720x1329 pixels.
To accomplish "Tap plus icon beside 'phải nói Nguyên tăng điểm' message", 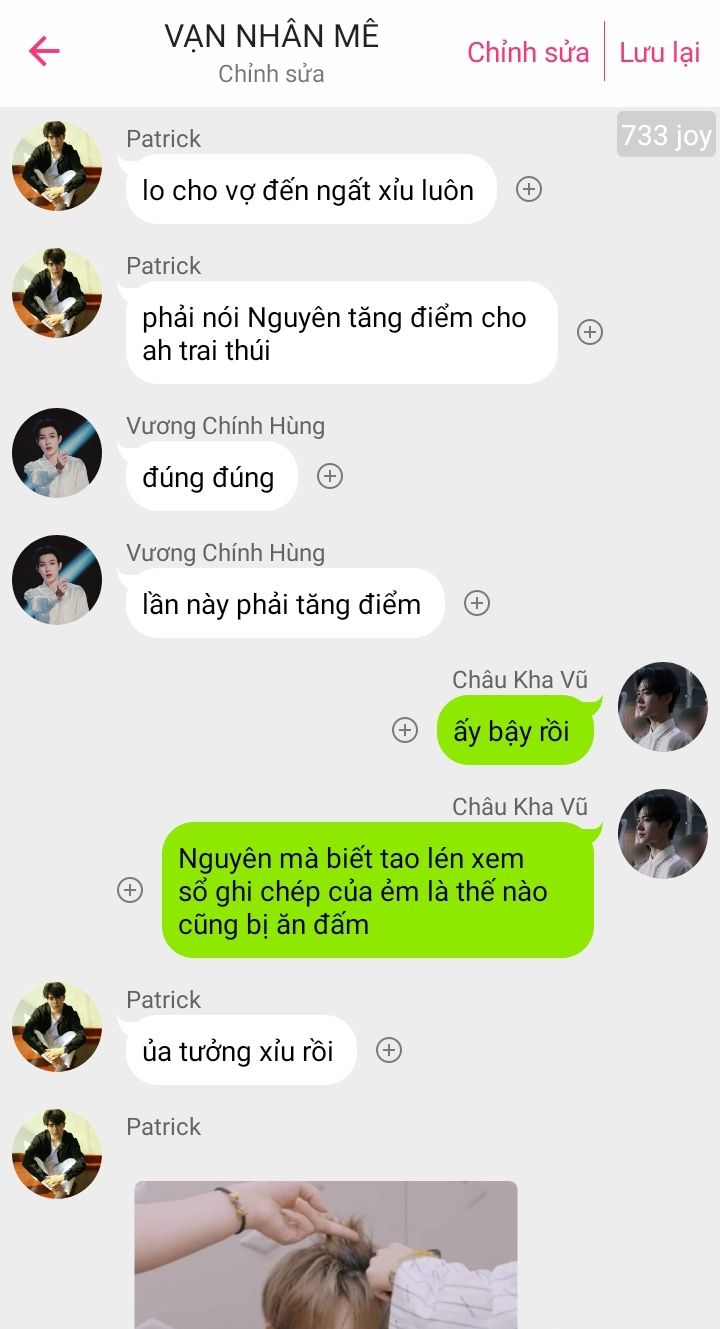I will 590,332.
